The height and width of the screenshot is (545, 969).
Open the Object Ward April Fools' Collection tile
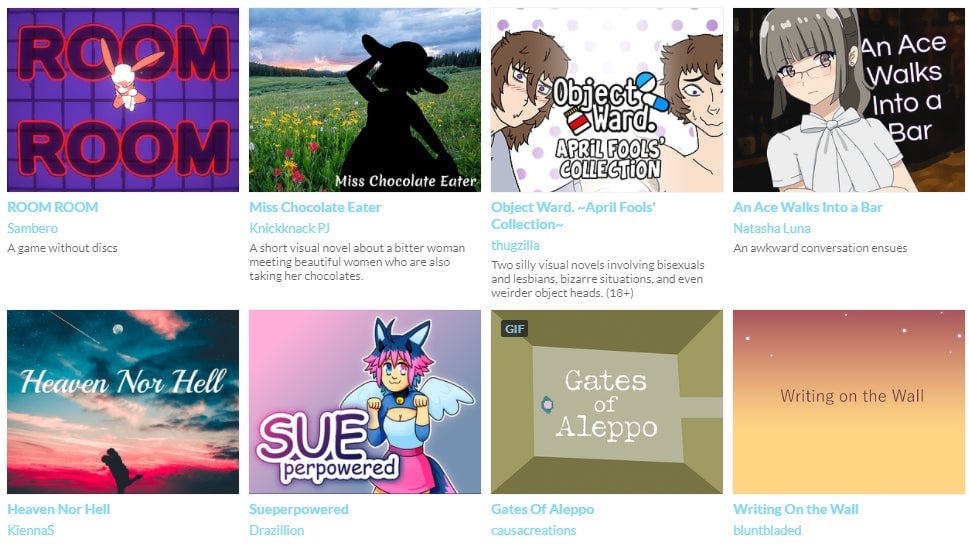coord(606,100)
